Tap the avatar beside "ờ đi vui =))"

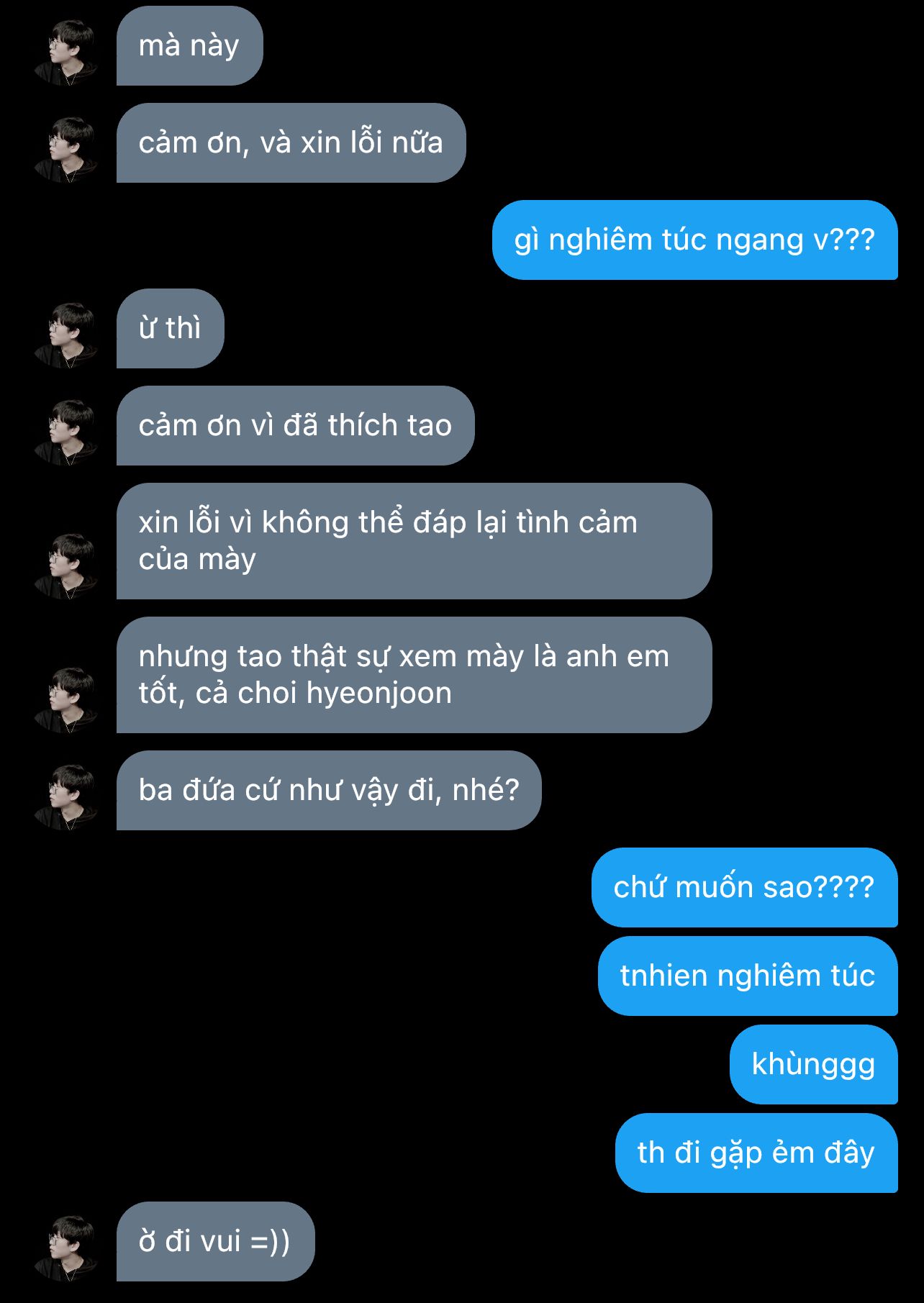(x=66, y=1248)
